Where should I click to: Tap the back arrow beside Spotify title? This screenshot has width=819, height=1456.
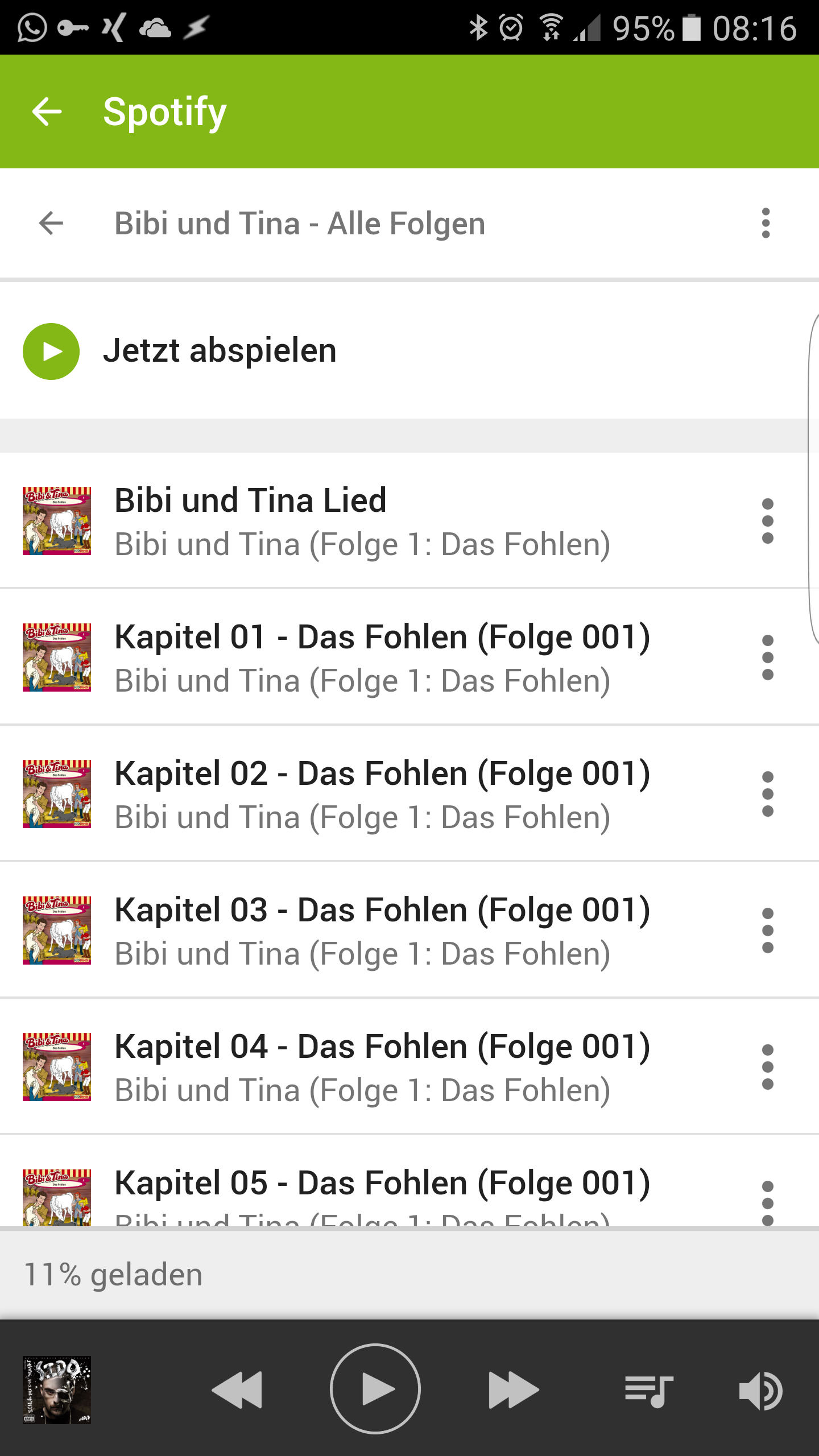[x=47, y=111]
